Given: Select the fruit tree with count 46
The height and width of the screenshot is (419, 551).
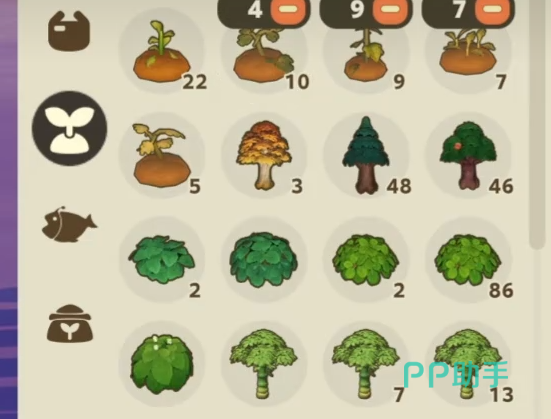Looking at the screenshot, I should (468, 155).
